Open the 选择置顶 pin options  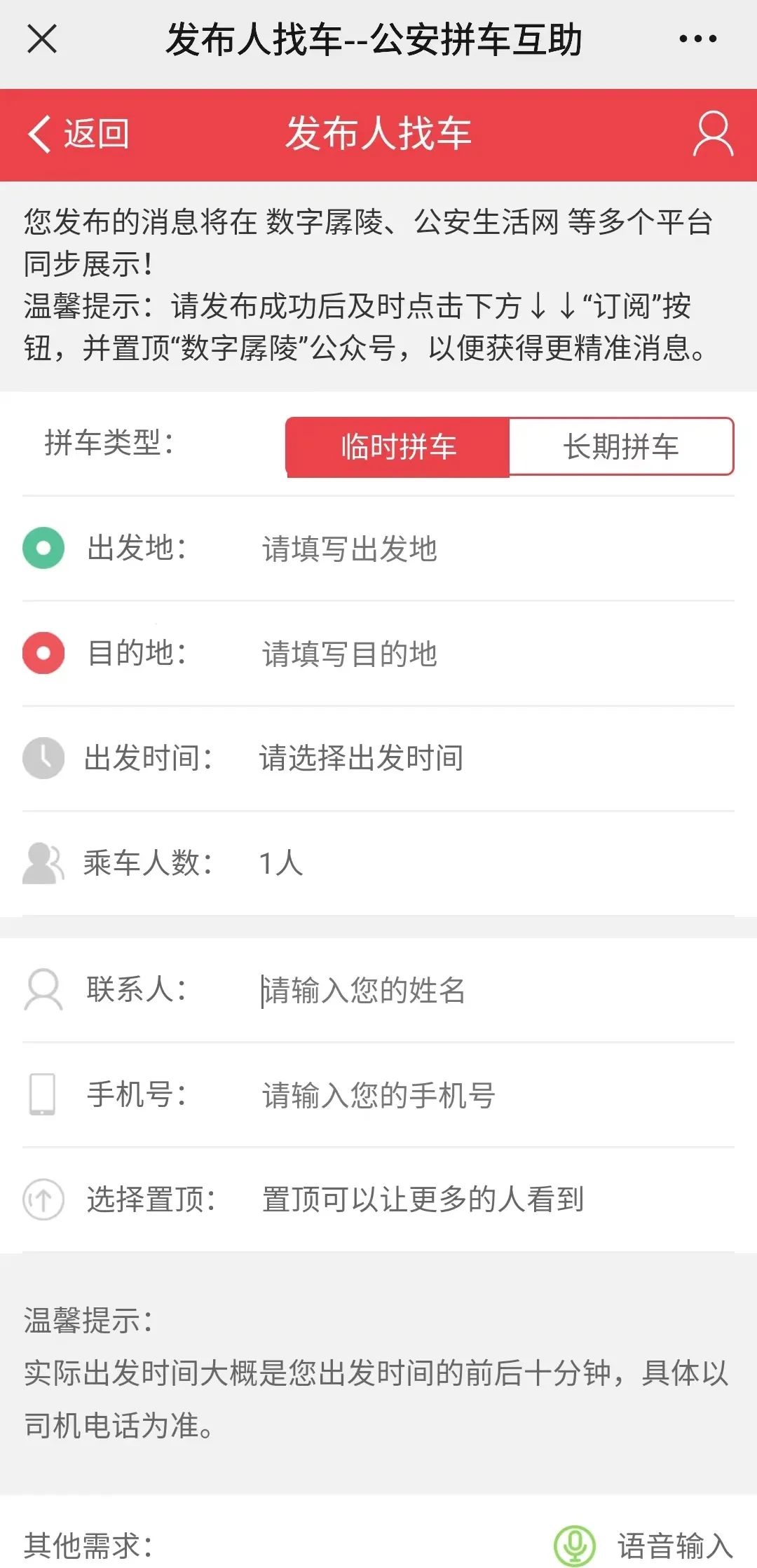[x=378, y=1199]
